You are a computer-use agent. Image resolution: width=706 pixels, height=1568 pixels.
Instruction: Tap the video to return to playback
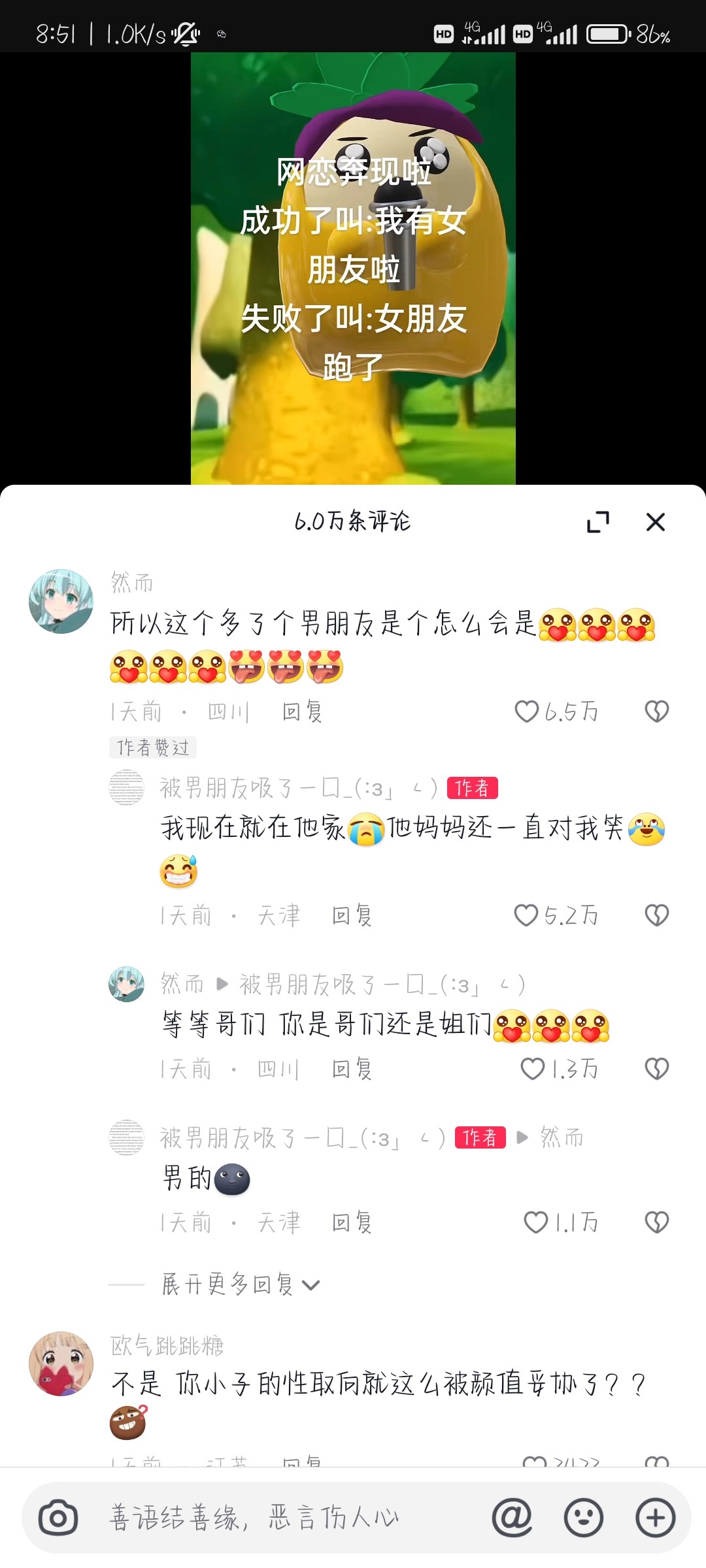point(353,269)
